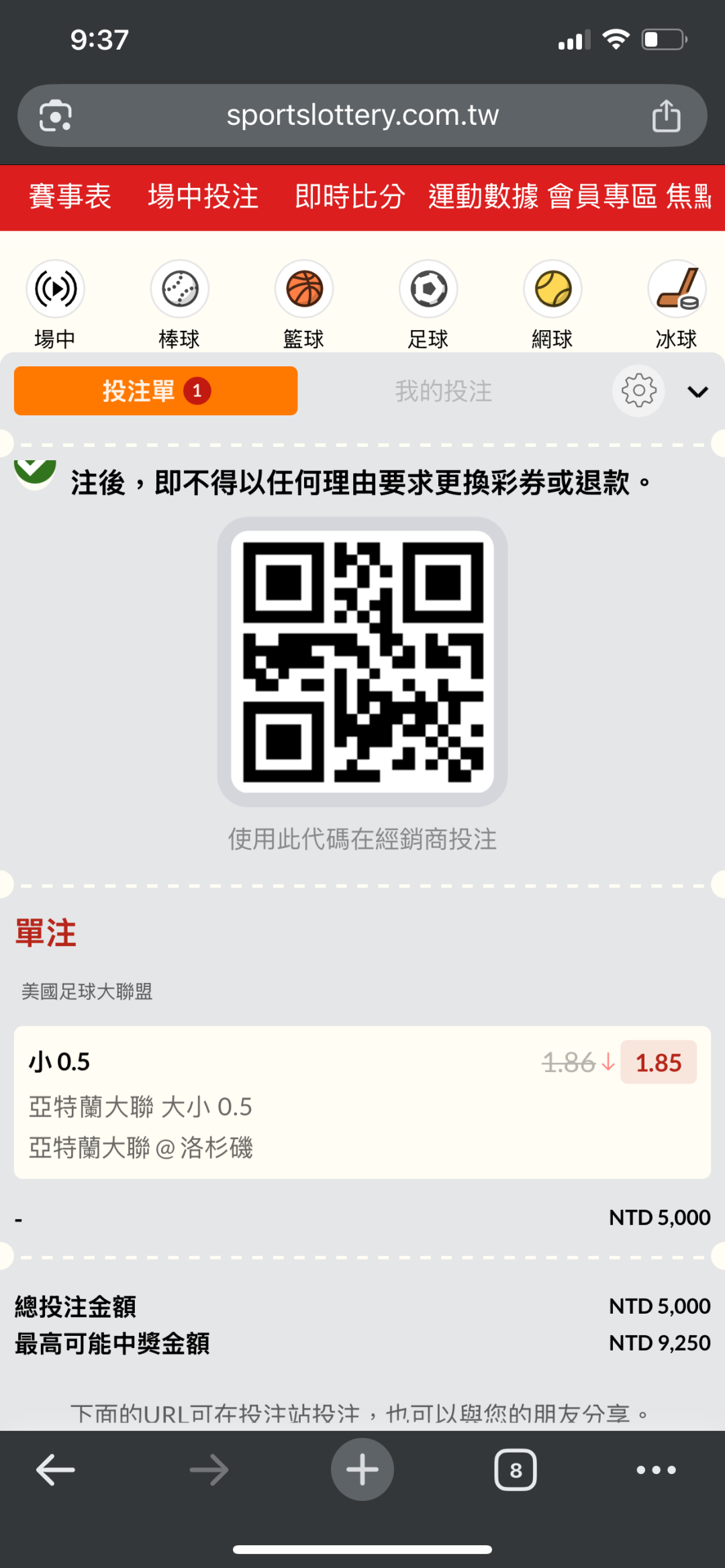
Task: Collapse the bet slip with chevron
Action: point(698,392)
